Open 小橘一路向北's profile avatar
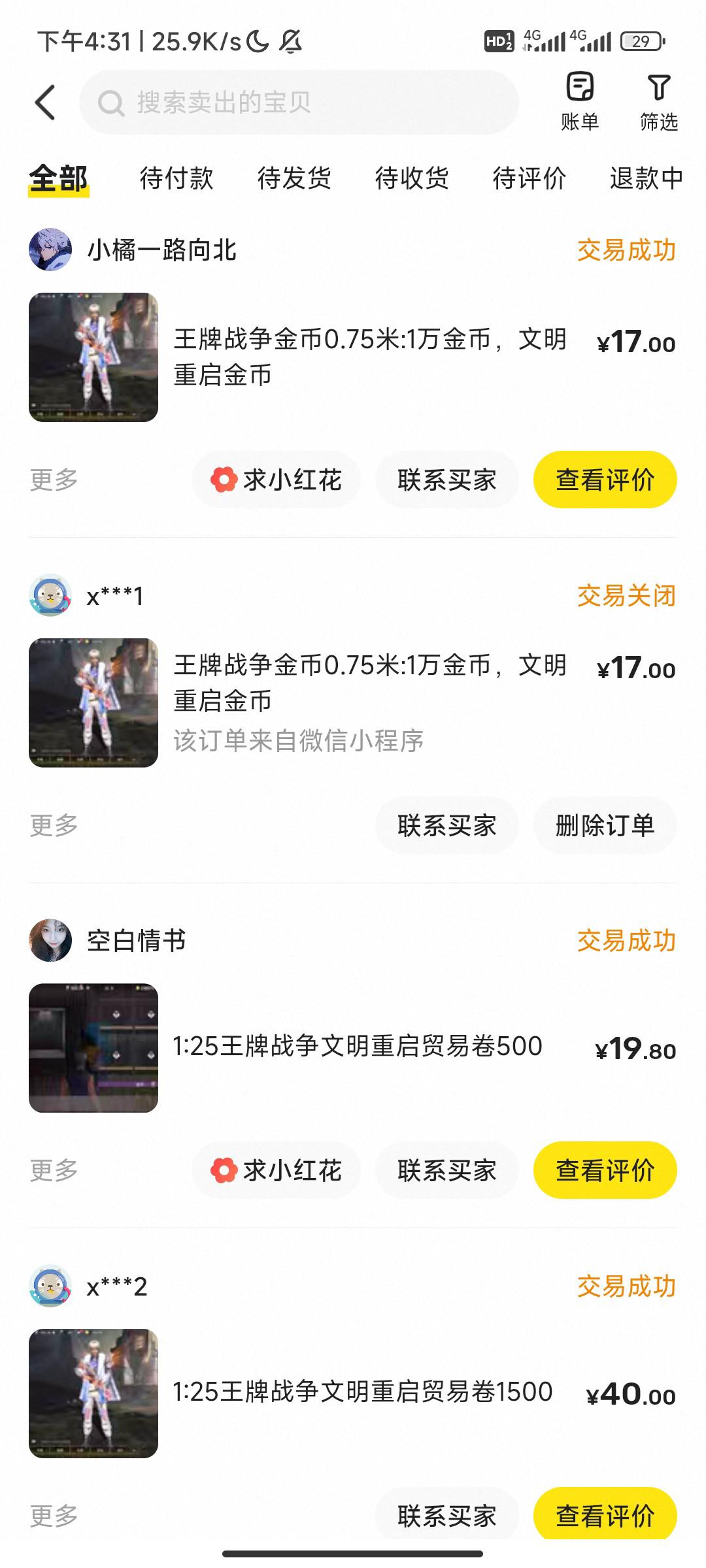The height and width of the screenshot is (1568, 706). coord(51,250)
